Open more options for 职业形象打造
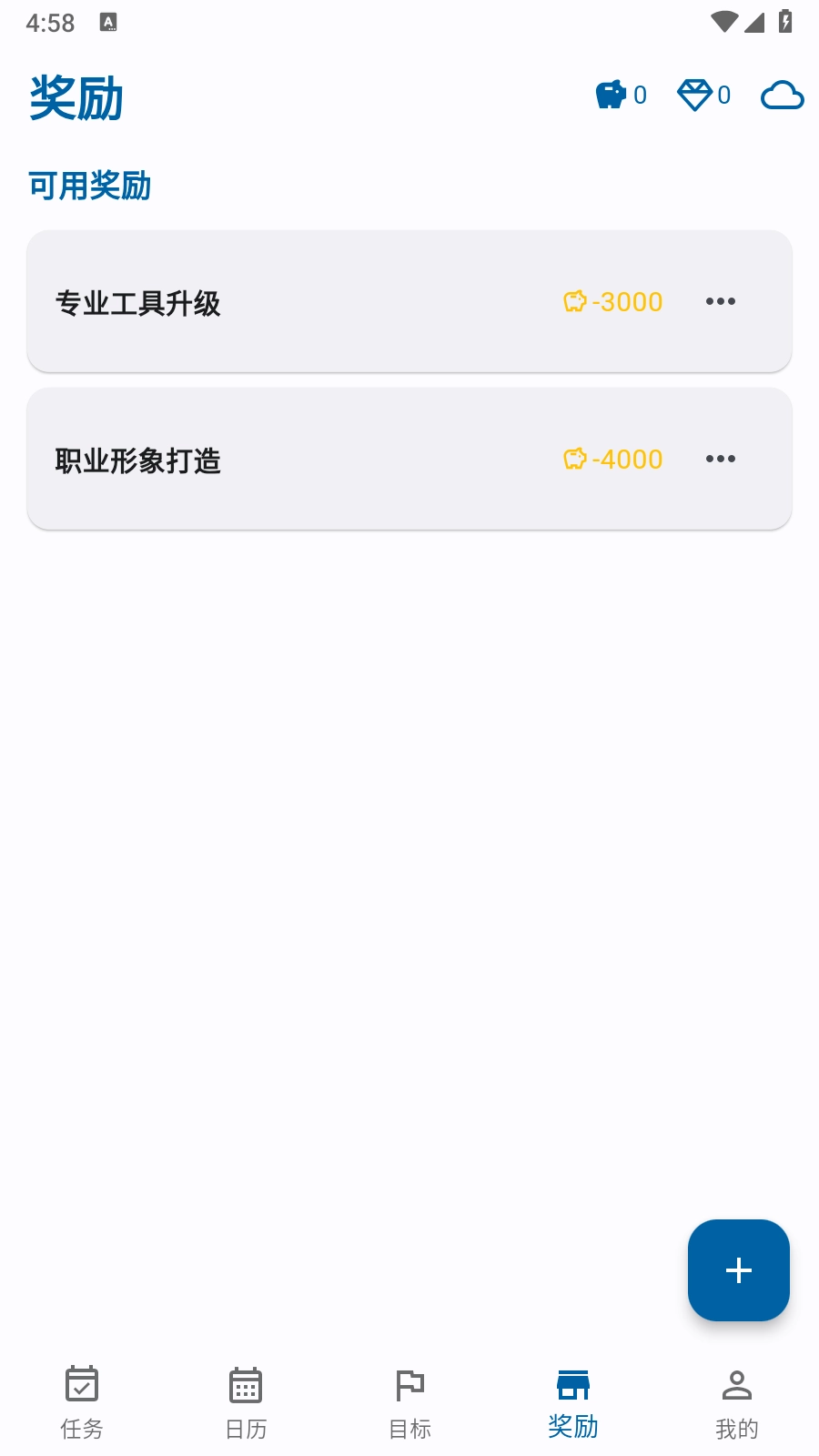Viewport: 819px width, 1456px height. point(720,459)
